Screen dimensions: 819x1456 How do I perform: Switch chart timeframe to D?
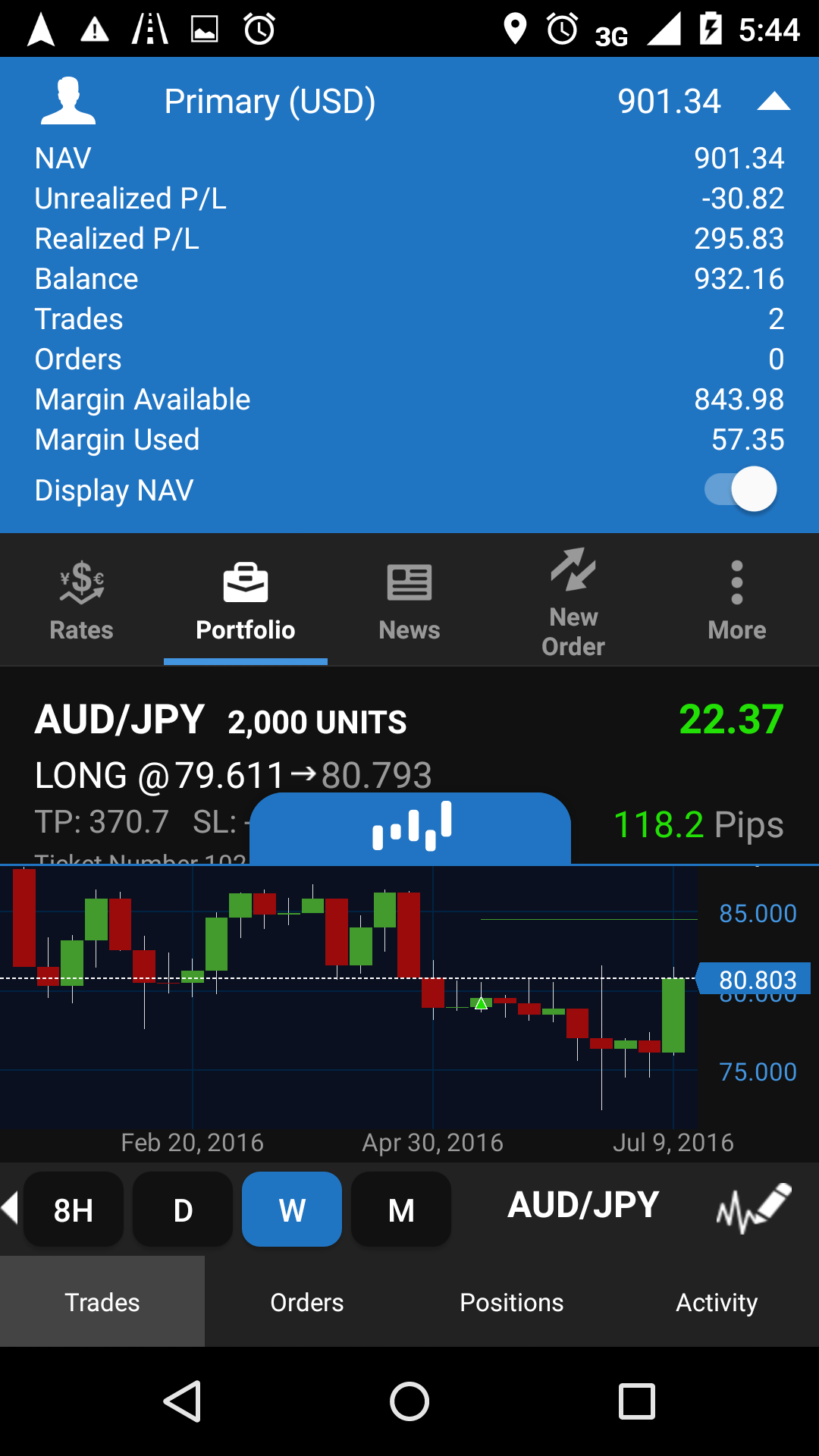pyautogui.click(x=182, y=1209)
